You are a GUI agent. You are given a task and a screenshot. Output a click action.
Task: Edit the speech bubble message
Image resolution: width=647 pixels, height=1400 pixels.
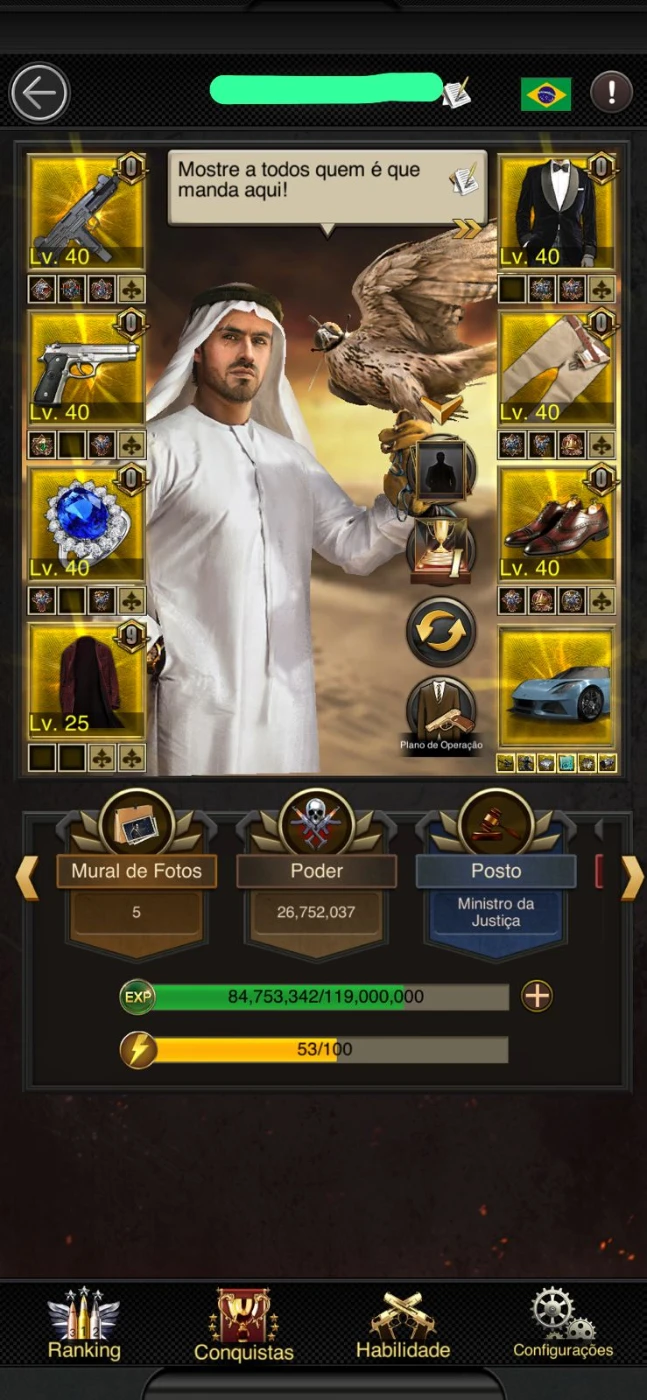463,180
